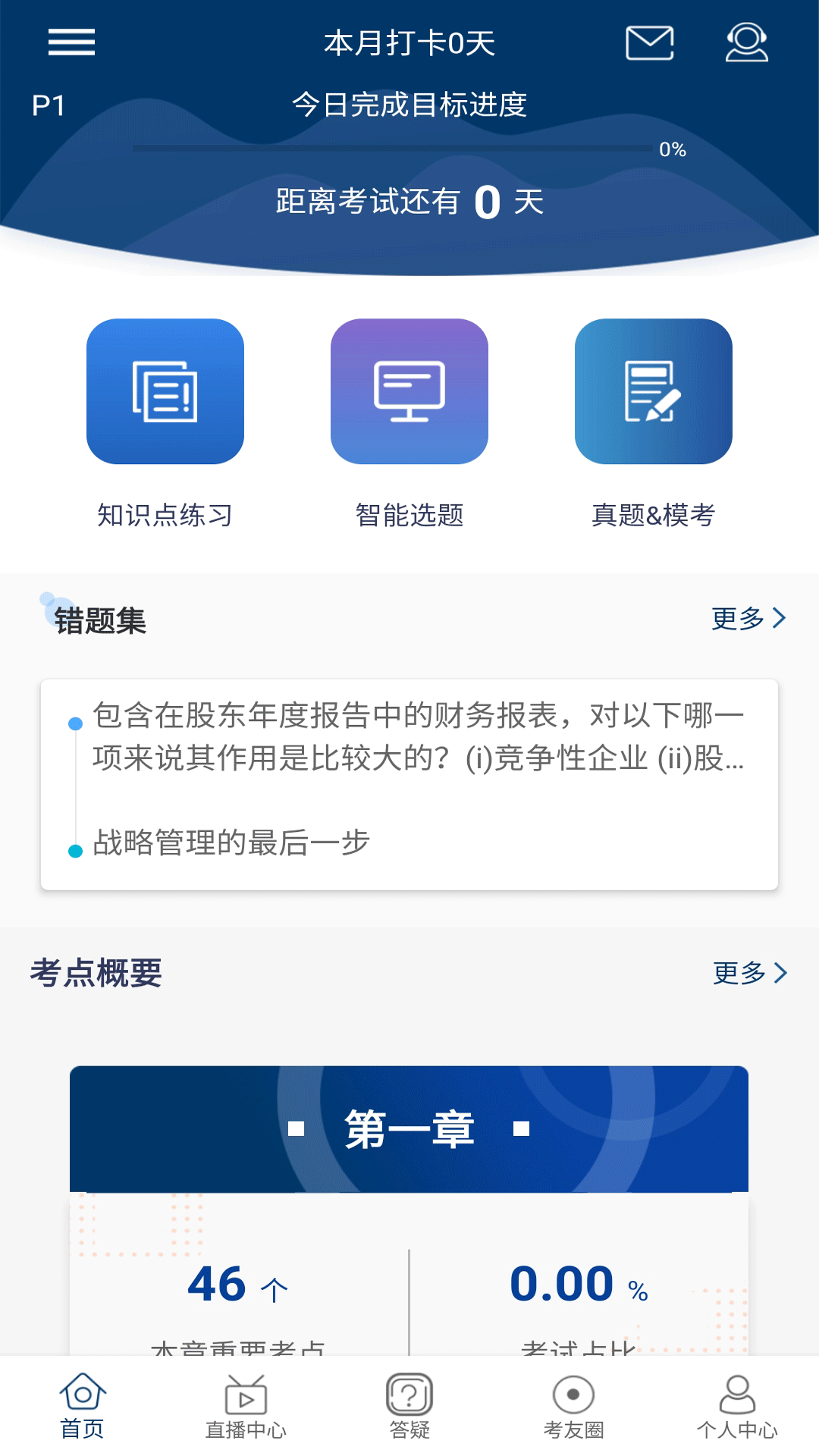Contact customer service via headset icon
This screenshot has height=1456, width=819.
pyautogui.click(x=746, y=42)
